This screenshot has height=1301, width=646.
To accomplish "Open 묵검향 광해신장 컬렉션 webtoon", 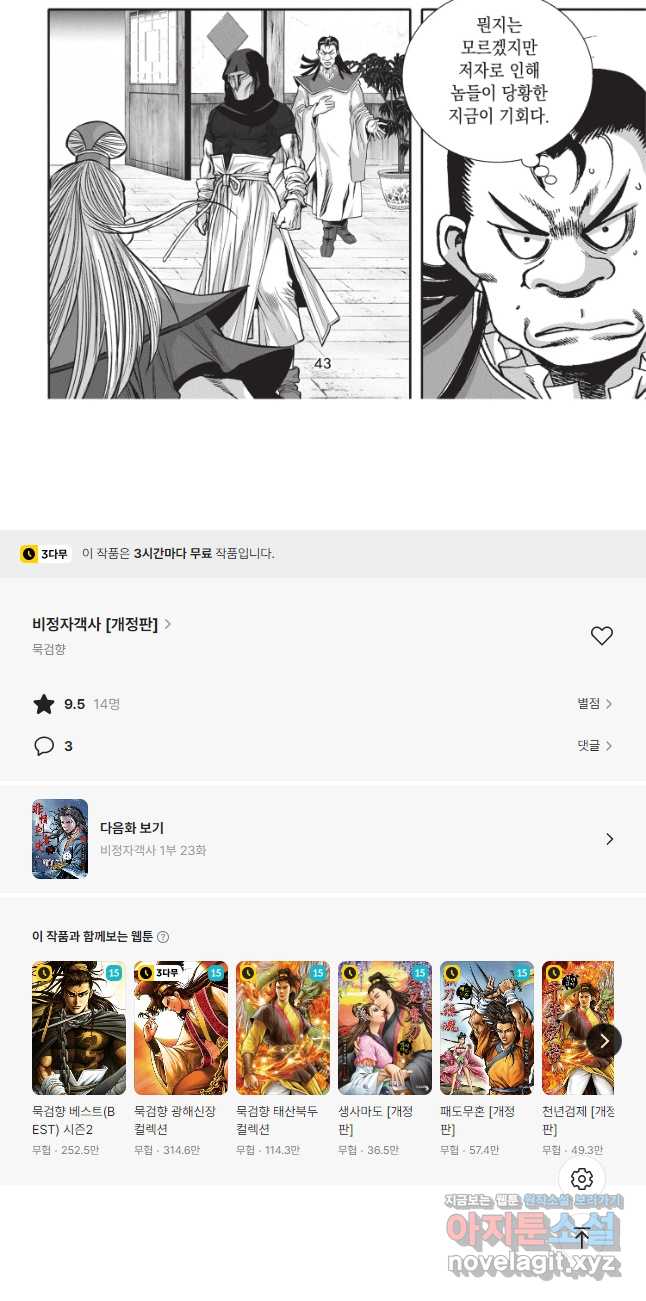I will click(181, 1028).
